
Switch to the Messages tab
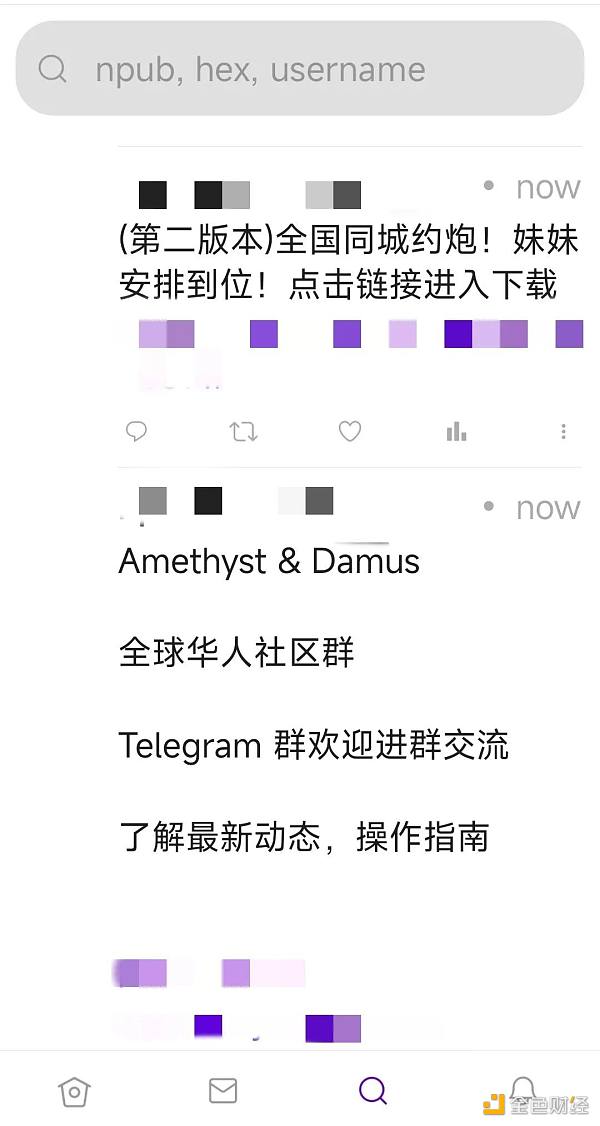tap(223, 1091)
